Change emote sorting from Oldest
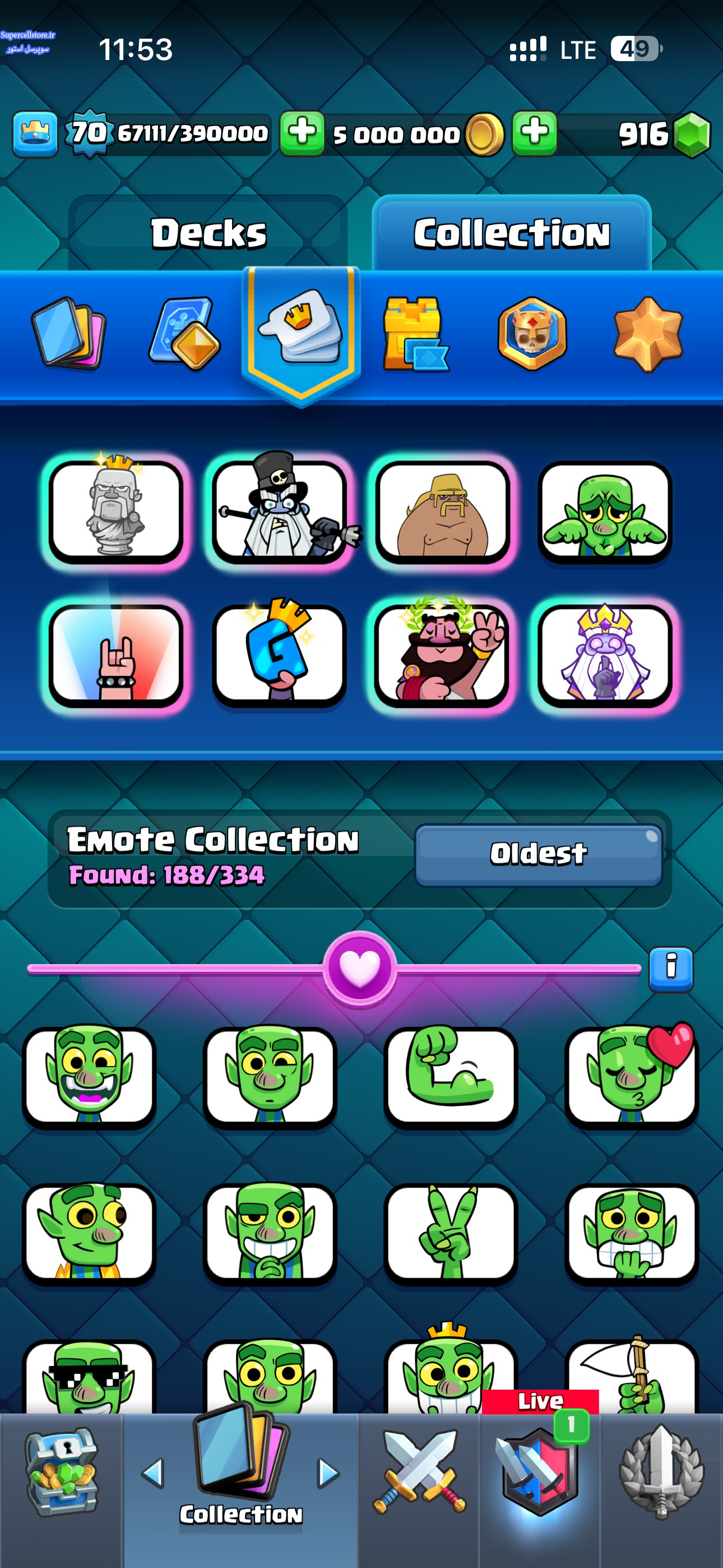The height and width of the screenshot is (1568, 723). pos(538,854)
